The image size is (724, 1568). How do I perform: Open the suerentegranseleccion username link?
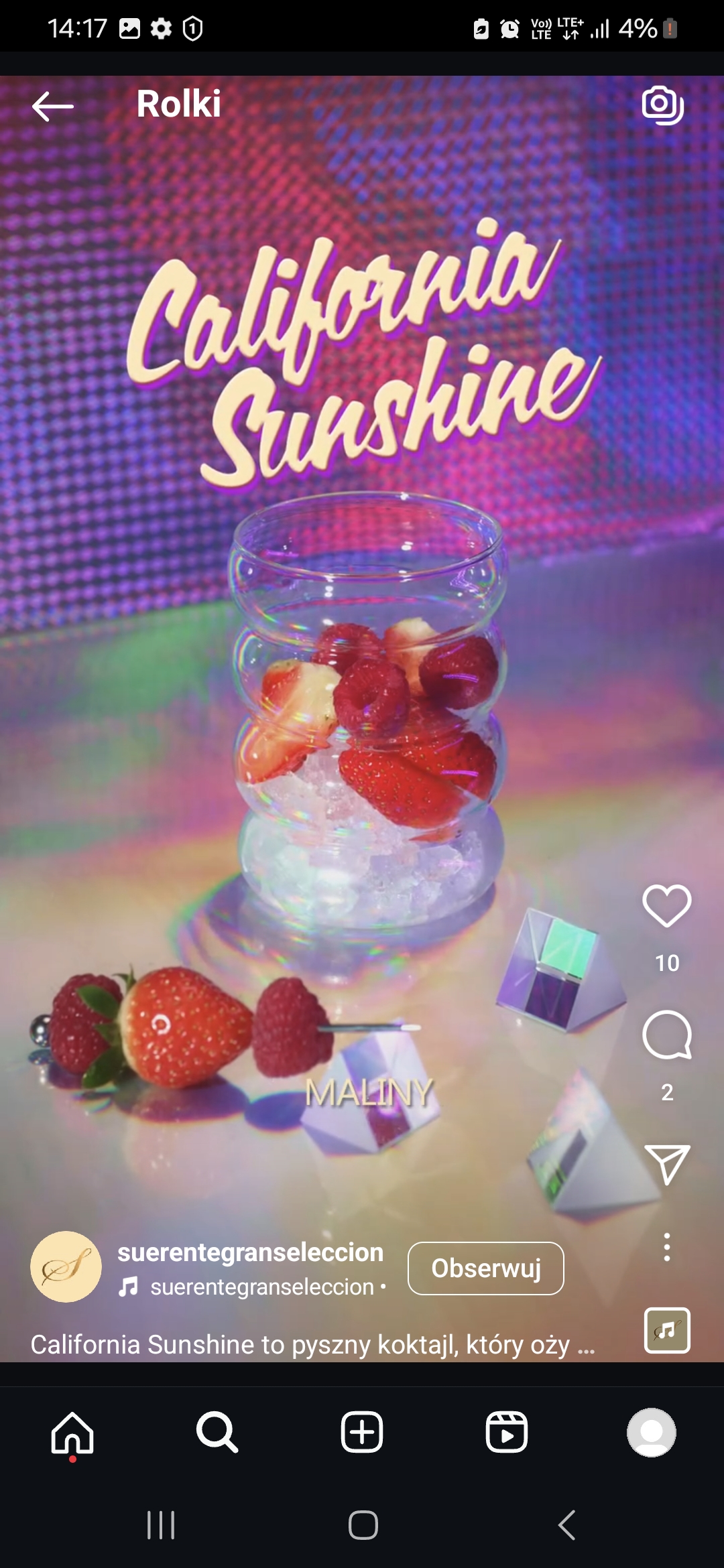(x=250, y=1252)
